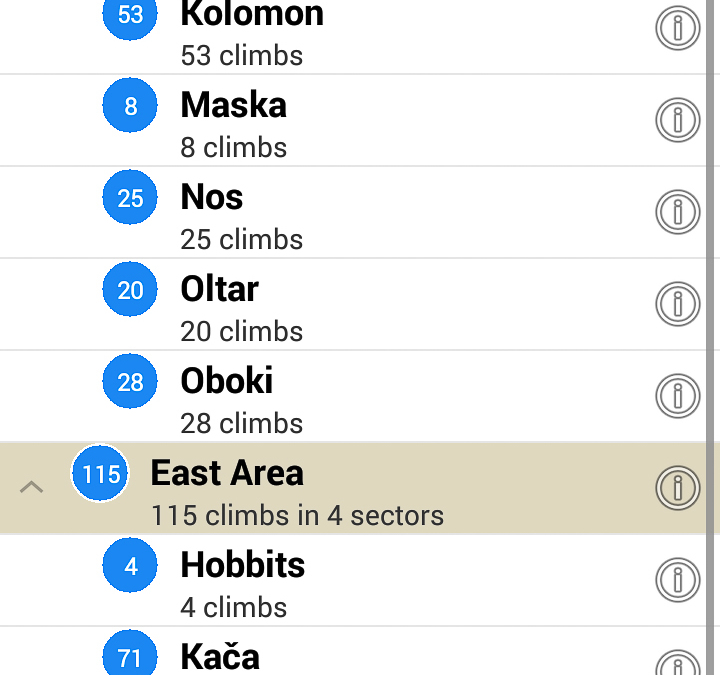The width and height of the screenshot is (720, 675).
Task: Show details icon for Oltar
Action: (x=677, y=304)
